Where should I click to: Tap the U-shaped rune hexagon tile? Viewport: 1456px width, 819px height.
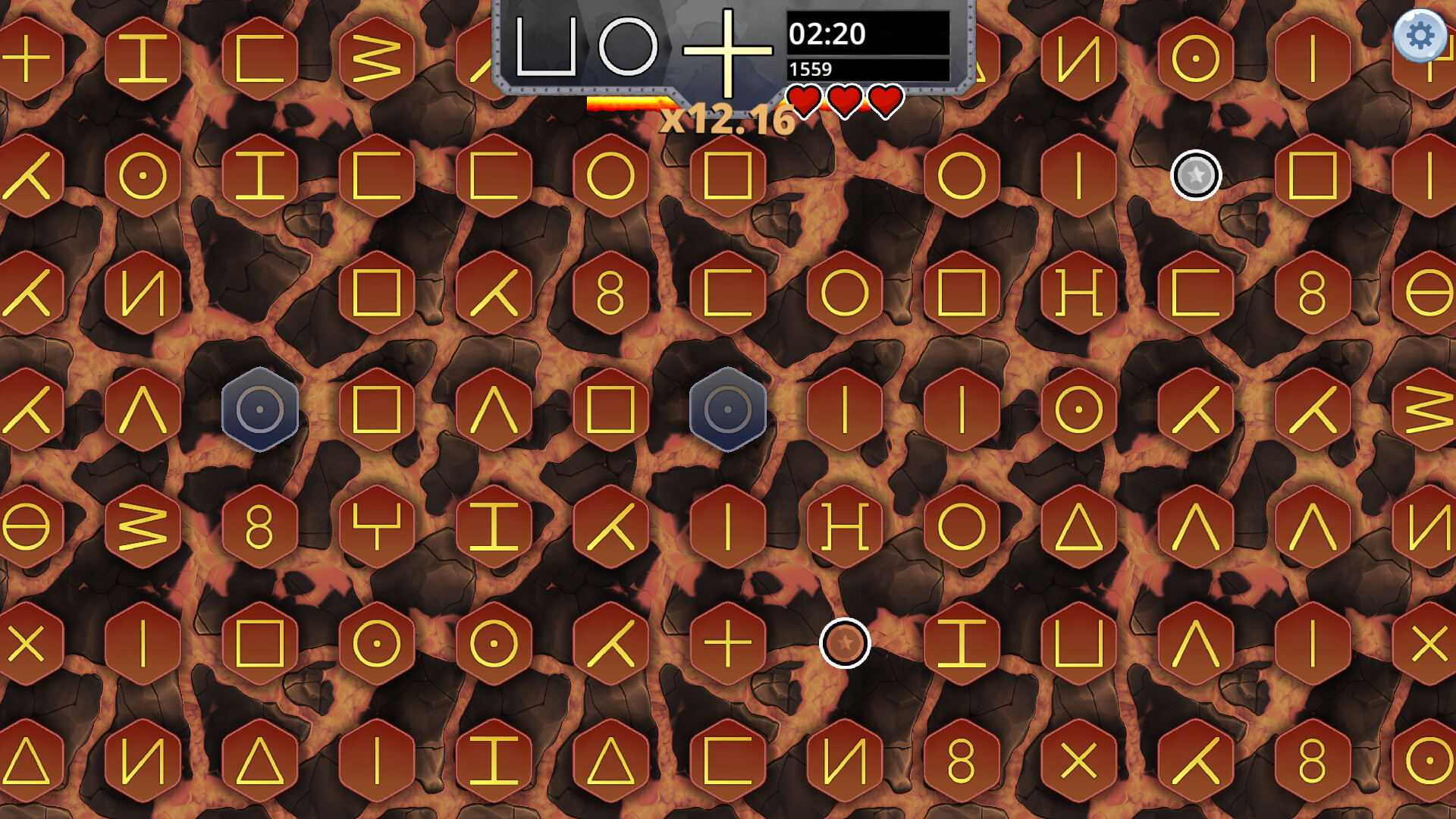point(1078,644)
